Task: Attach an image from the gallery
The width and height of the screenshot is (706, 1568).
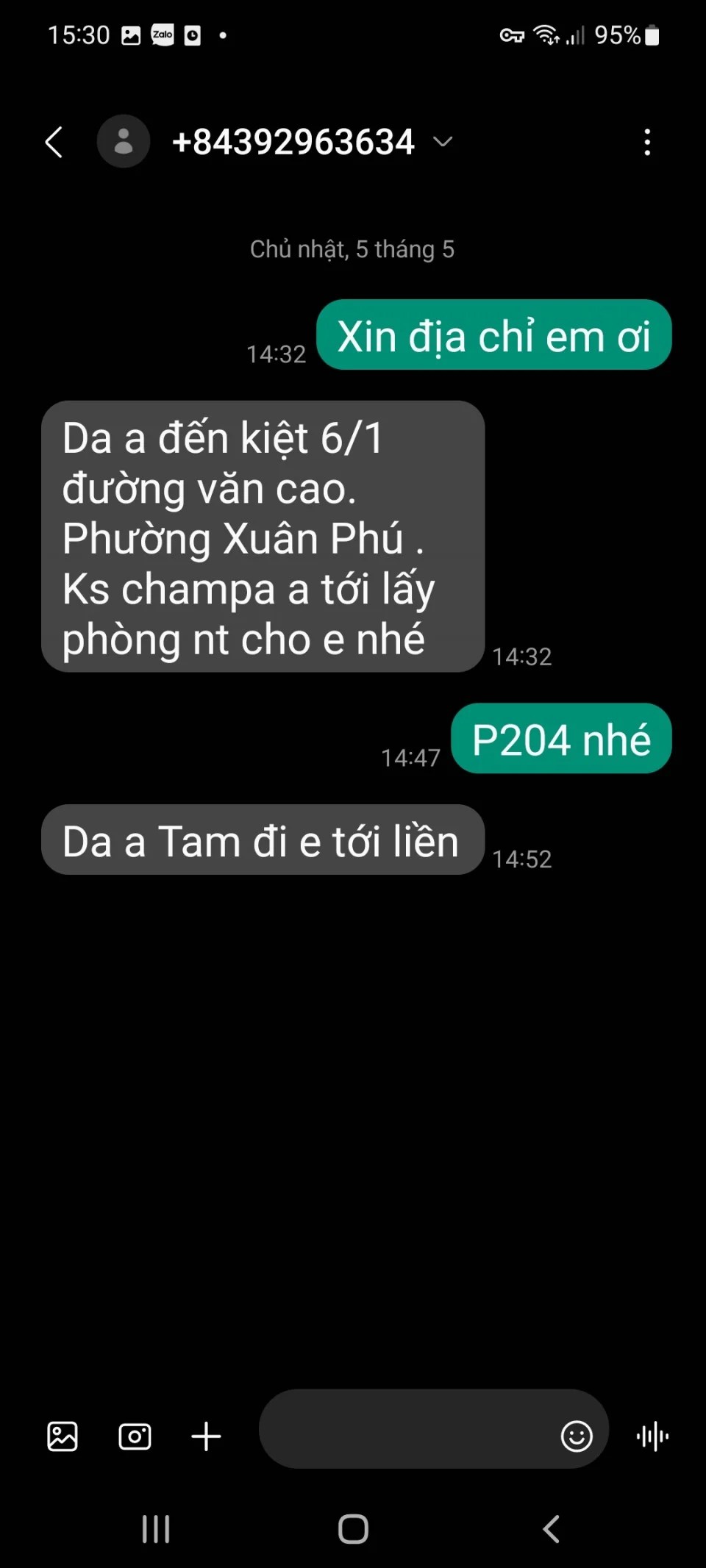Action: [63, 1436]
